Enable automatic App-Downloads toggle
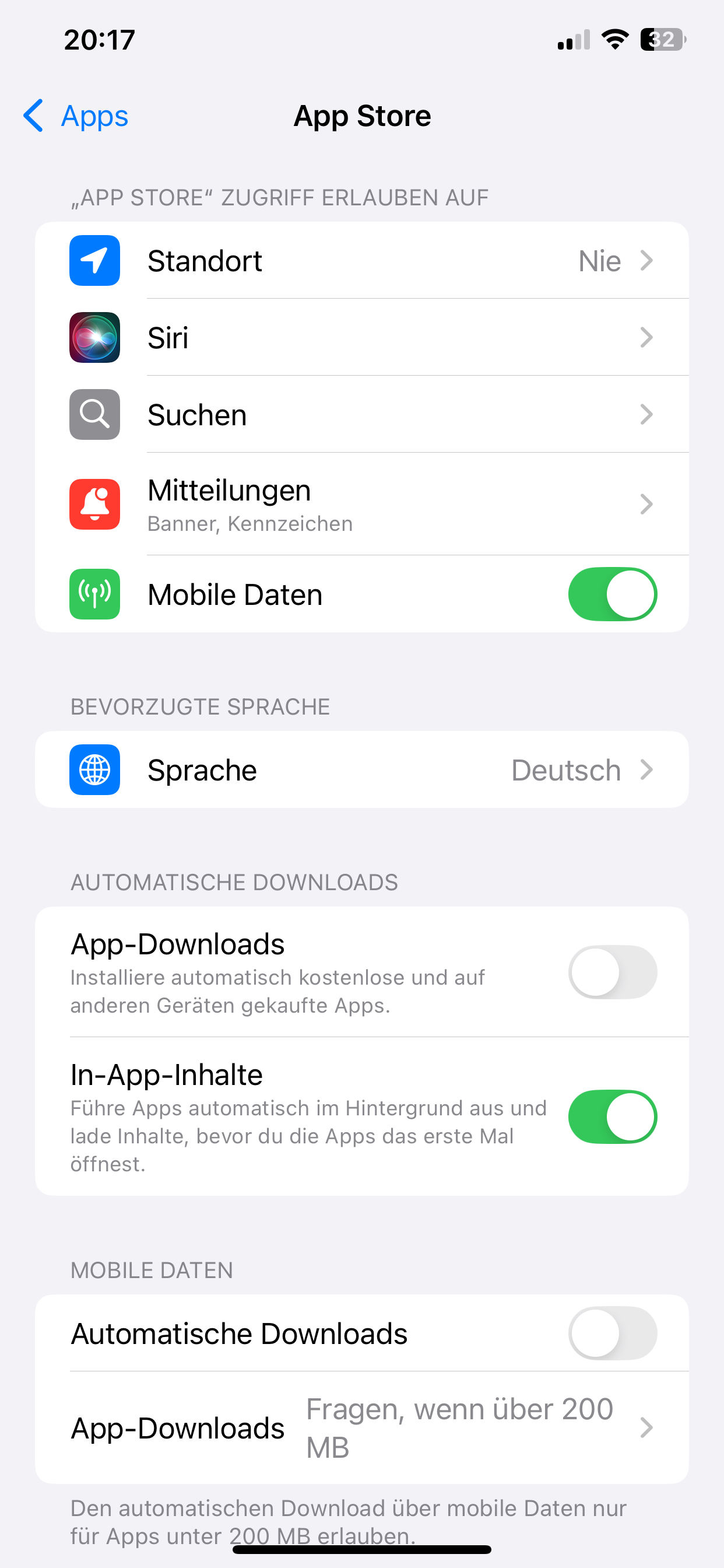 (x=612, y=972)
